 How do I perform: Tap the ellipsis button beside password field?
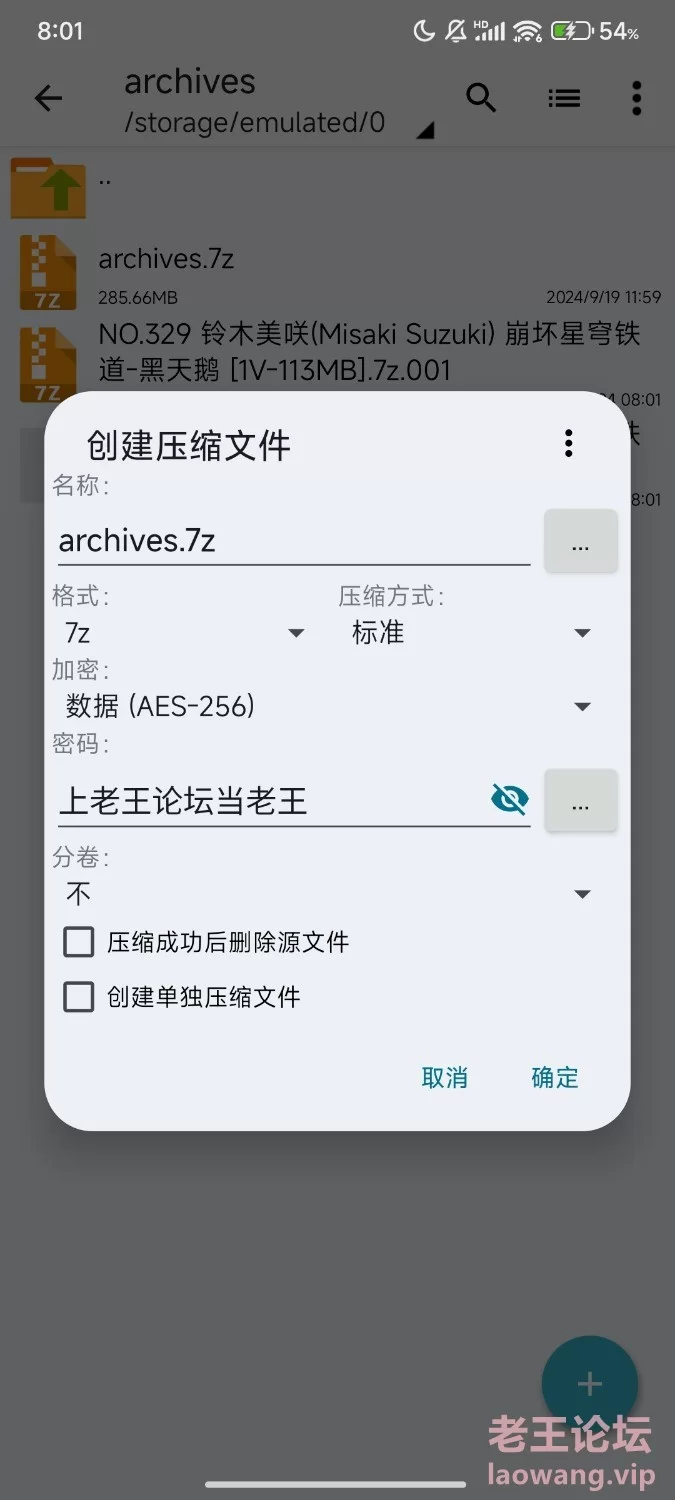click(580, 801)
